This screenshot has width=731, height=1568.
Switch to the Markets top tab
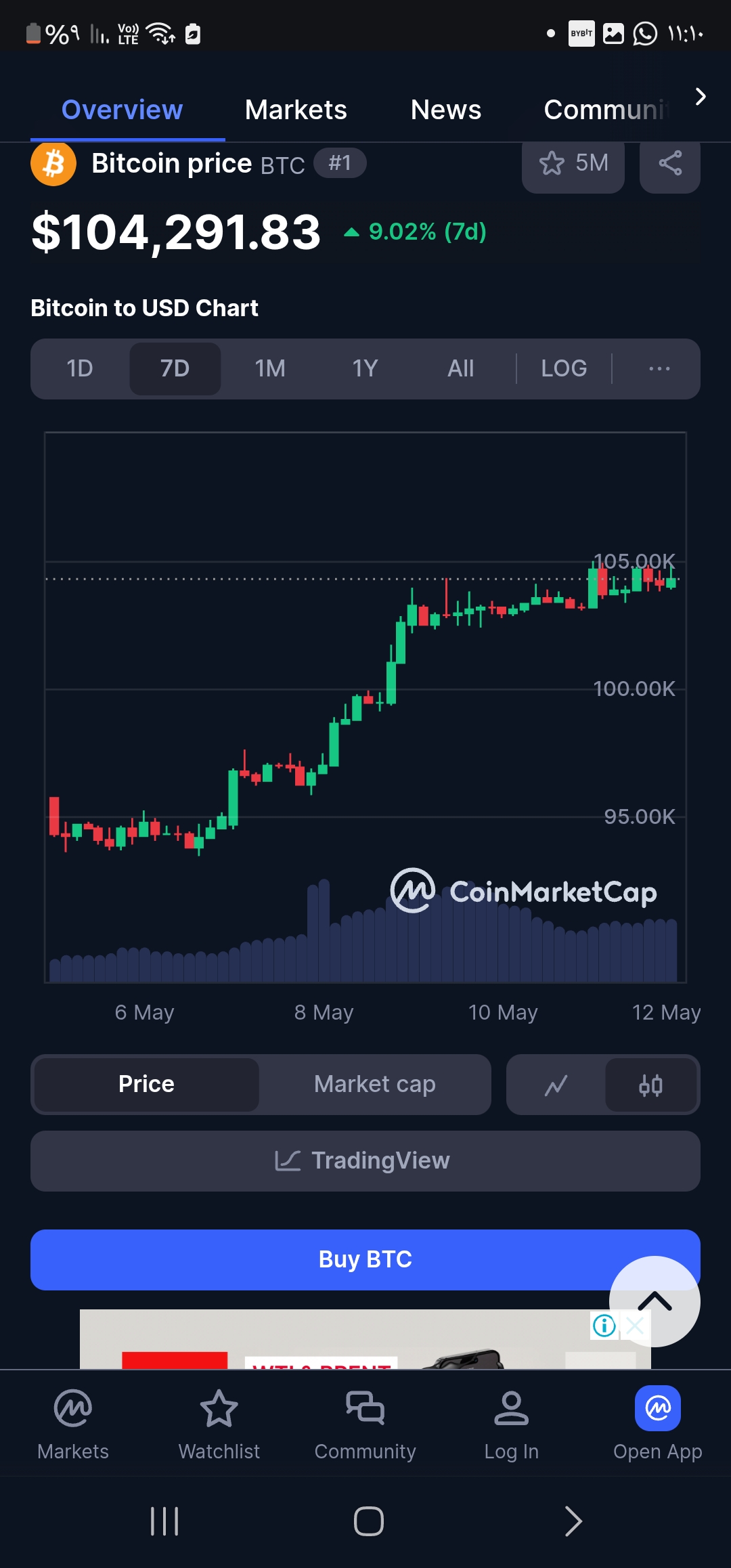point(296,110)
